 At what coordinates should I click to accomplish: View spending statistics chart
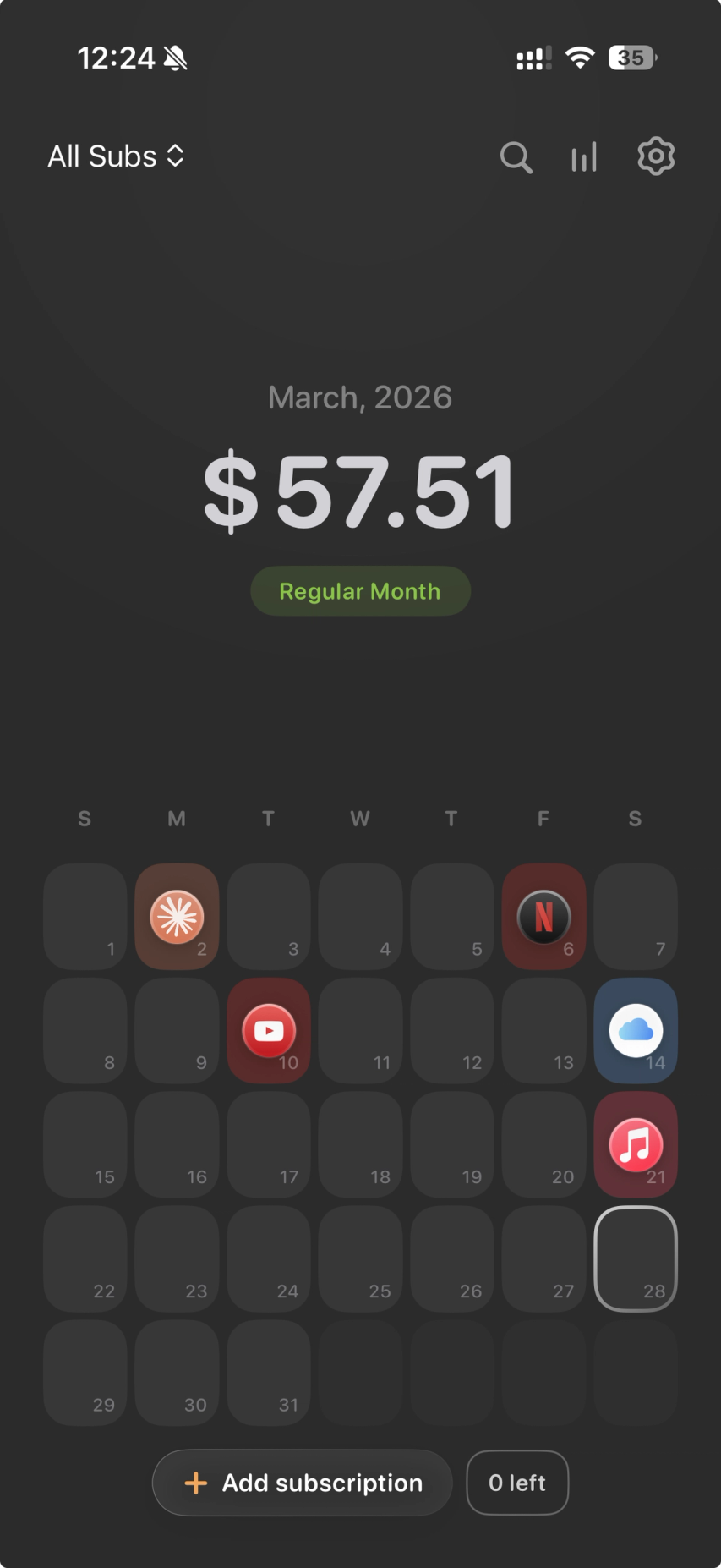point(584,157)
